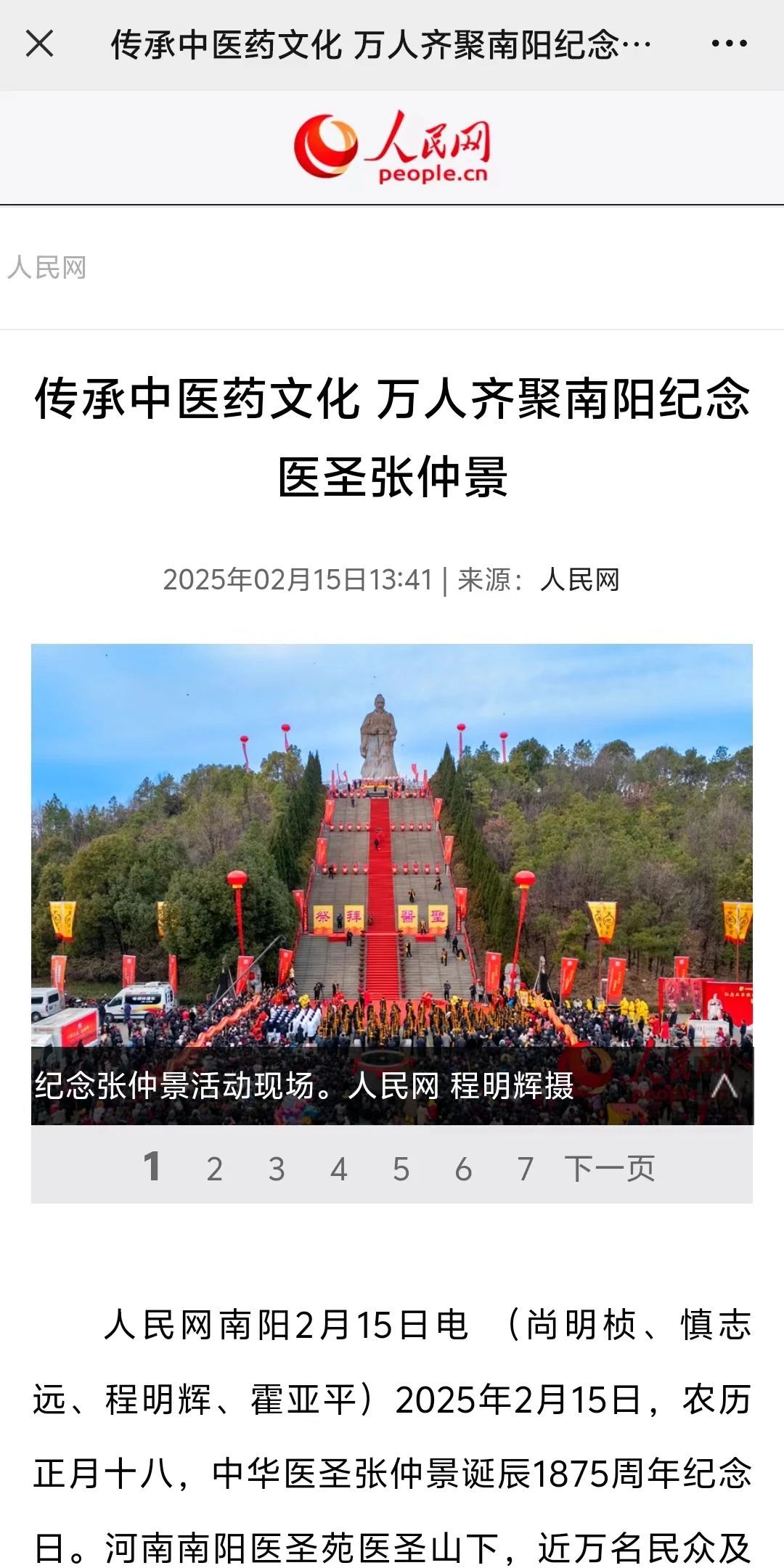Screen dimensions: 784x1568
Task: Open page 5 of gallery
Action: point(401,1169)
